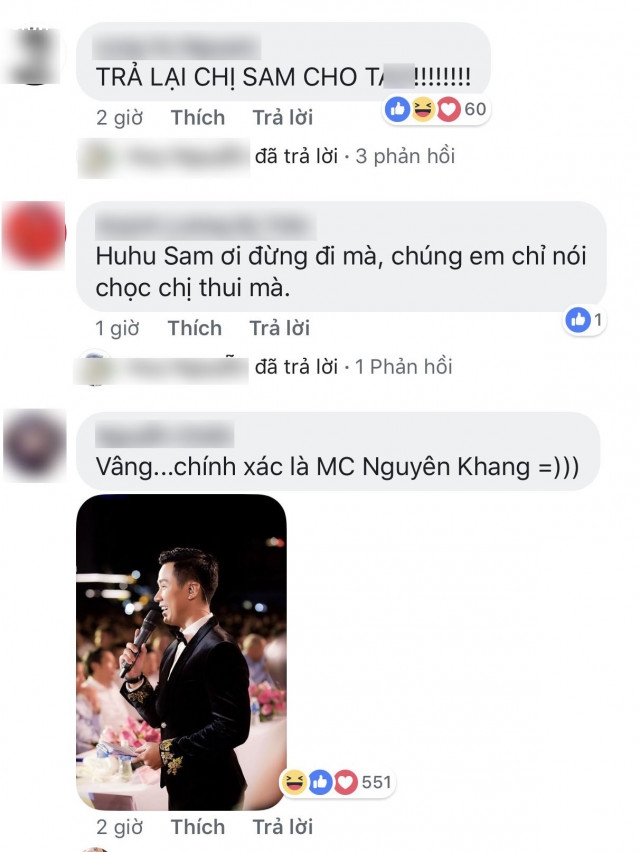640x852 pixels.
Task: Open photo in MC Nguyên Khang comment
Action: pyautogui.click(x=181, y=651)
